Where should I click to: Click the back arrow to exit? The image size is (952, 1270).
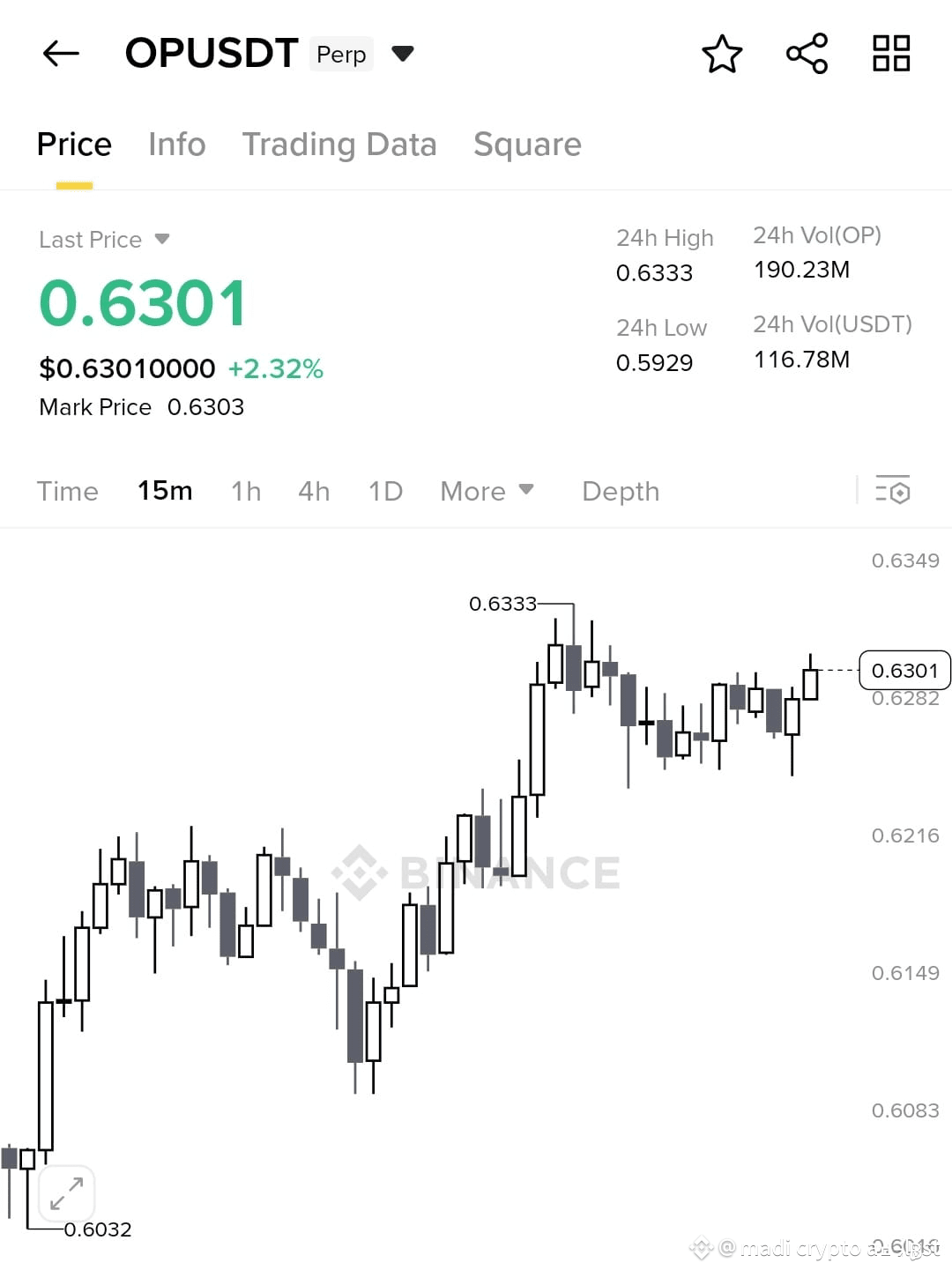pos(59,54)
